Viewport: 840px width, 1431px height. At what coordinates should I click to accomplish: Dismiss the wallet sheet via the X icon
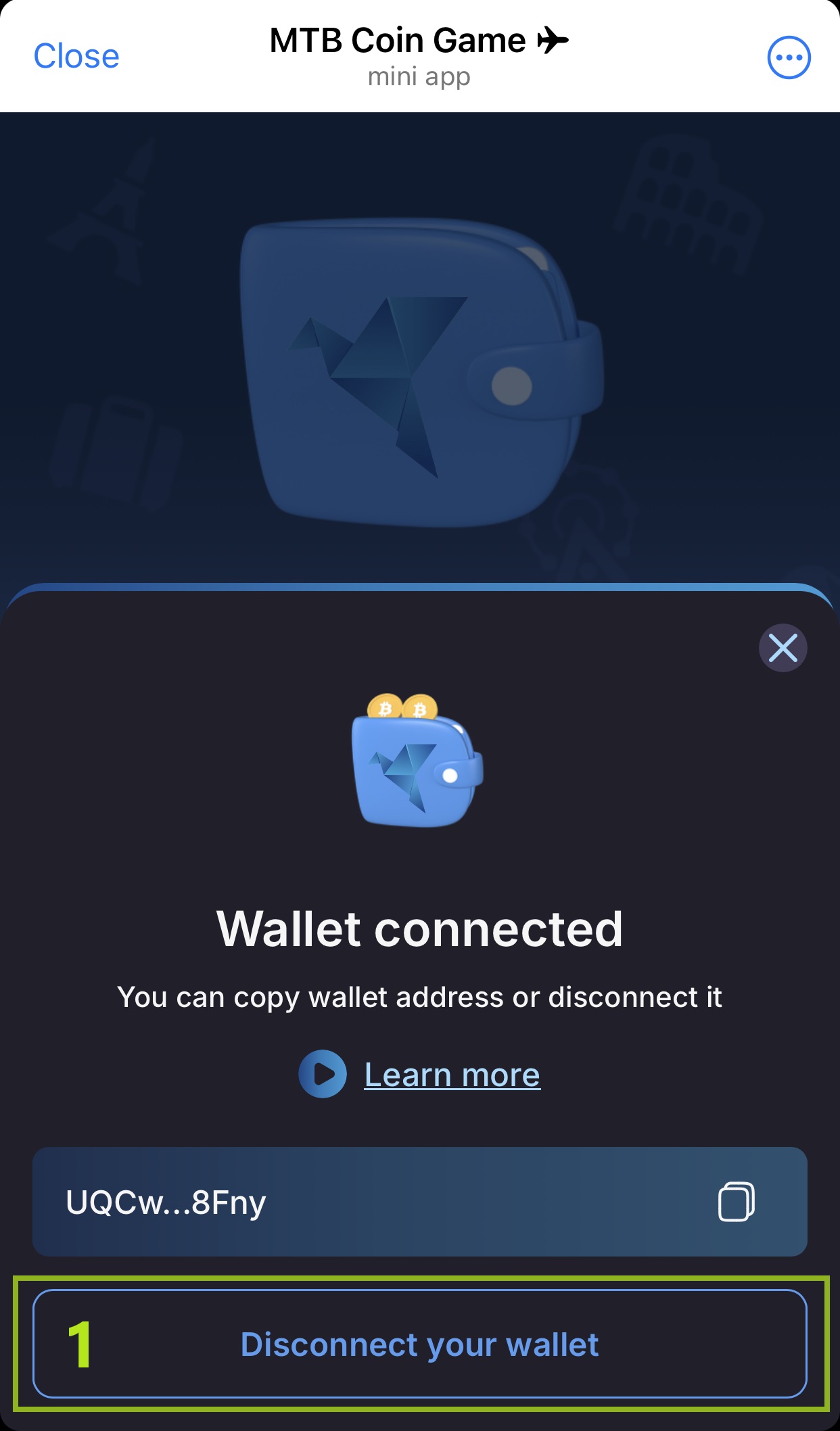[x=783, y=647]
